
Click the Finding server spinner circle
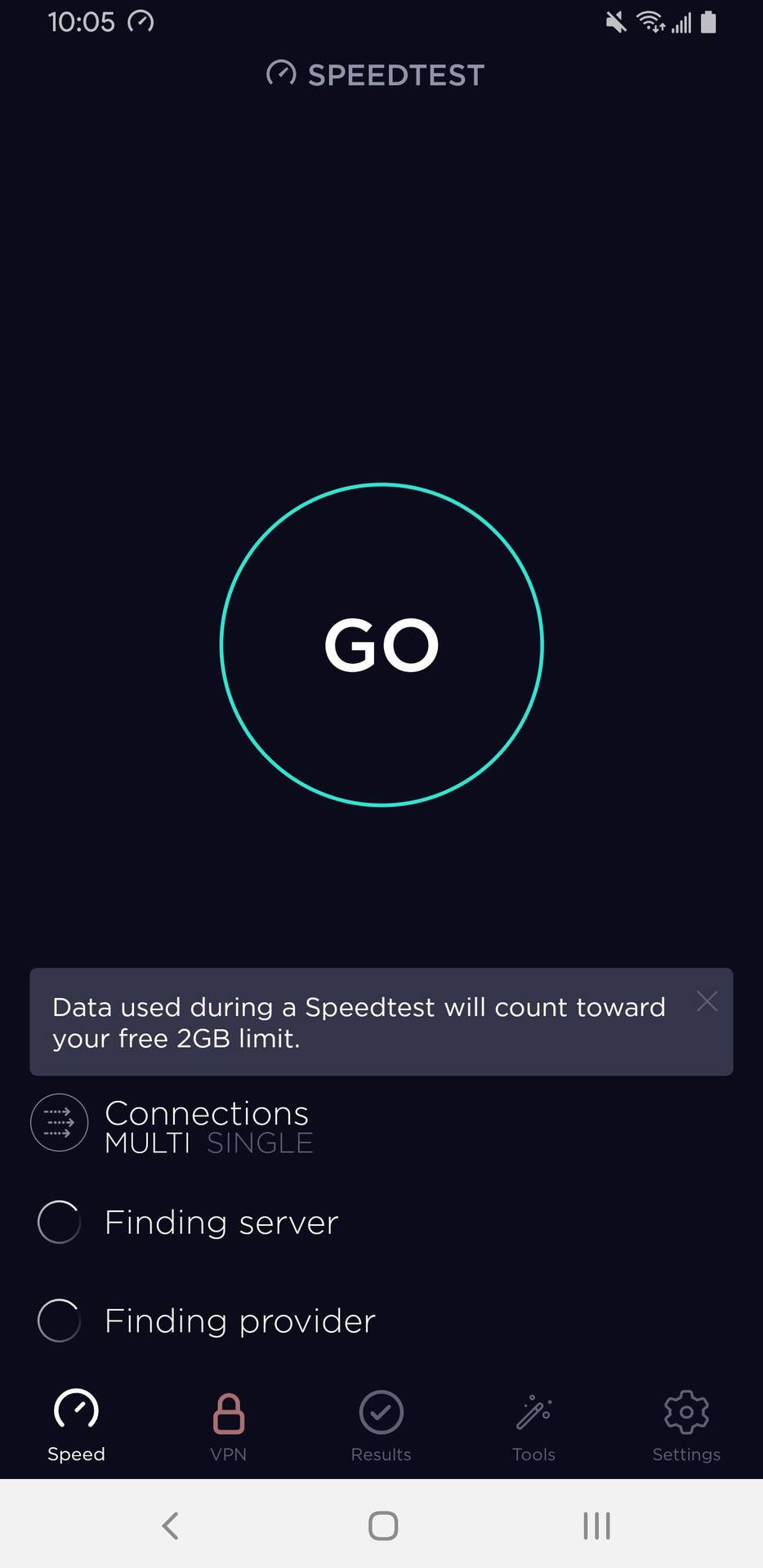[x=58, y=1223]
